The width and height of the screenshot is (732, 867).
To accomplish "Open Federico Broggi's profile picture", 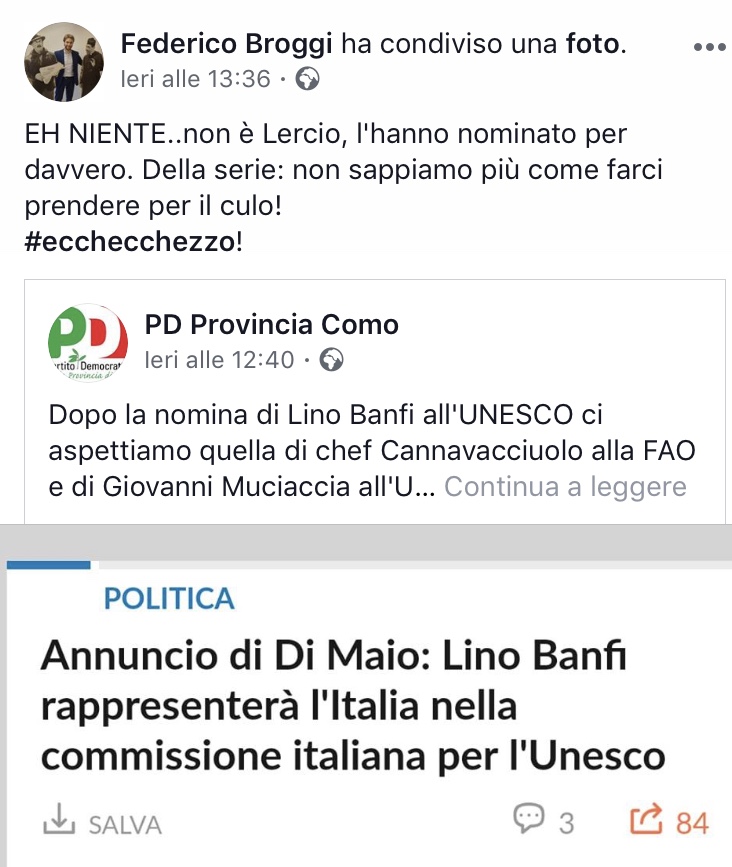I will pyautogui.click(x=64, y=60).
